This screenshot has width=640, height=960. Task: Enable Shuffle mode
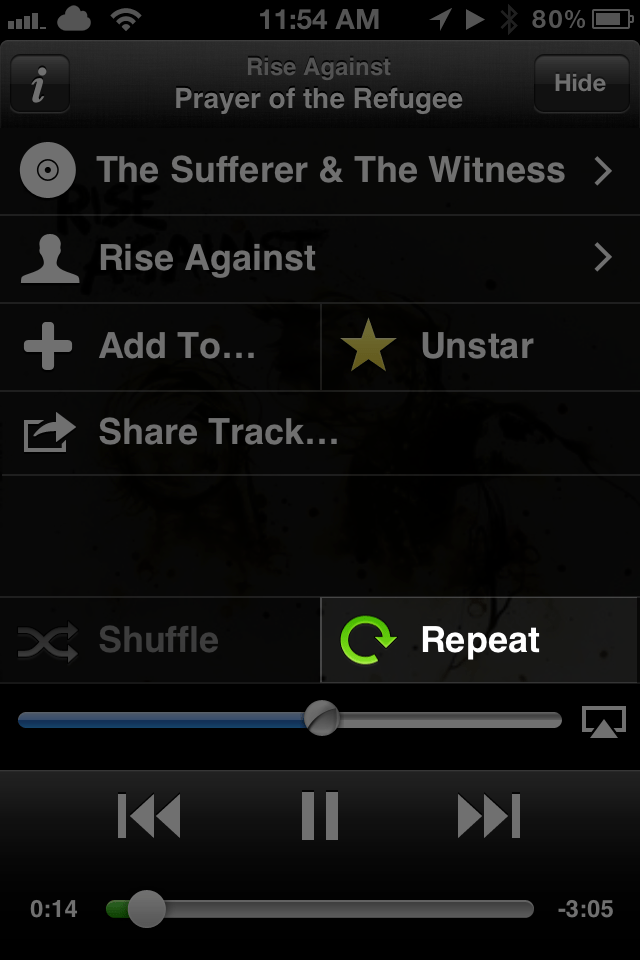point(160,640)
